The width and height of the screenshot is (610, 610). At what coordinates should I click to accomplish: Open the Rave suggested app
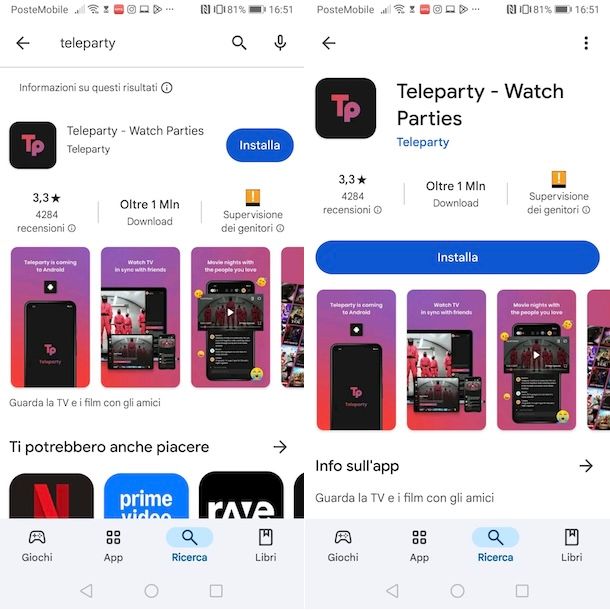coord(241,495)
